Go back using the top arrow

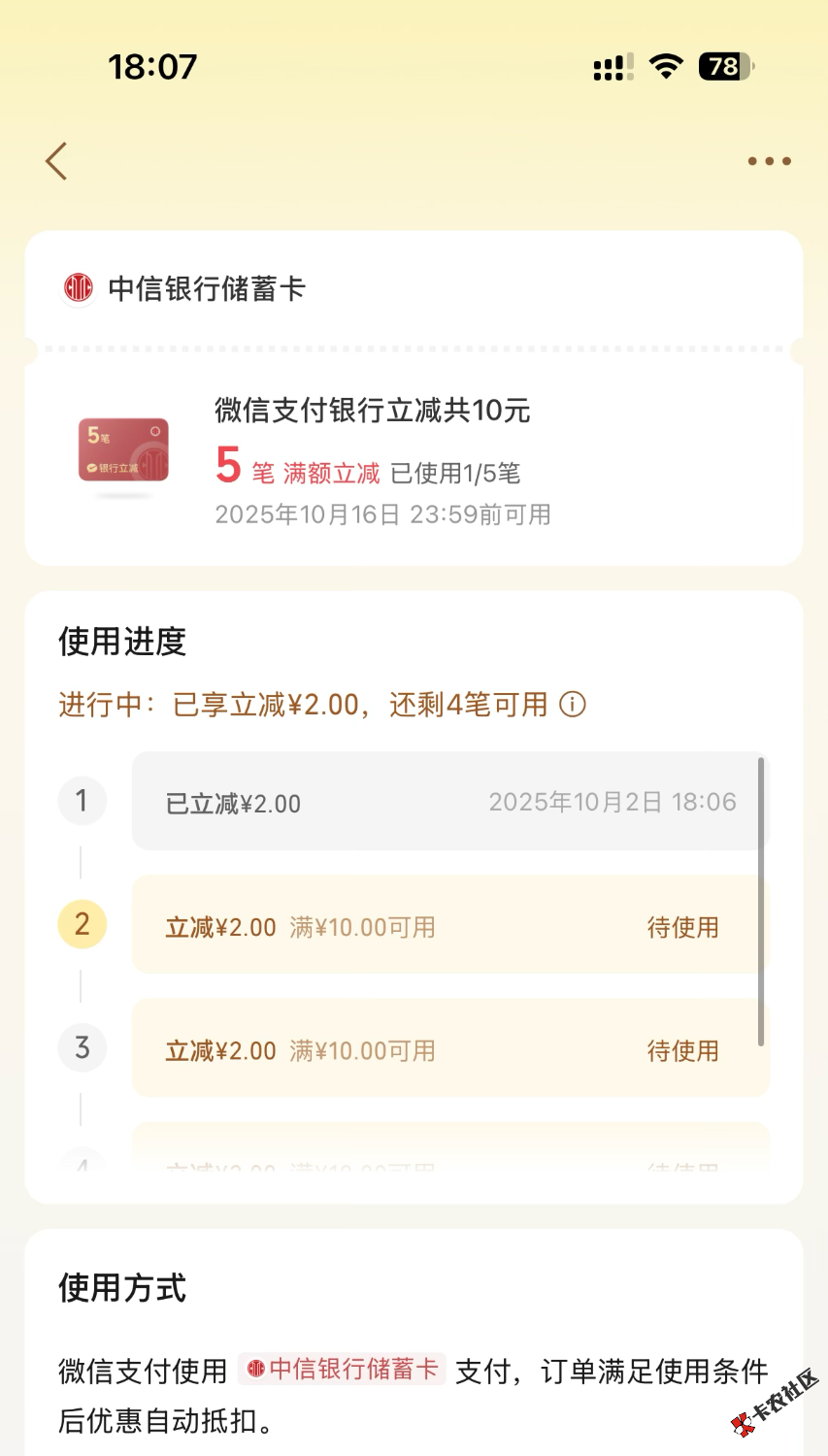57,161
